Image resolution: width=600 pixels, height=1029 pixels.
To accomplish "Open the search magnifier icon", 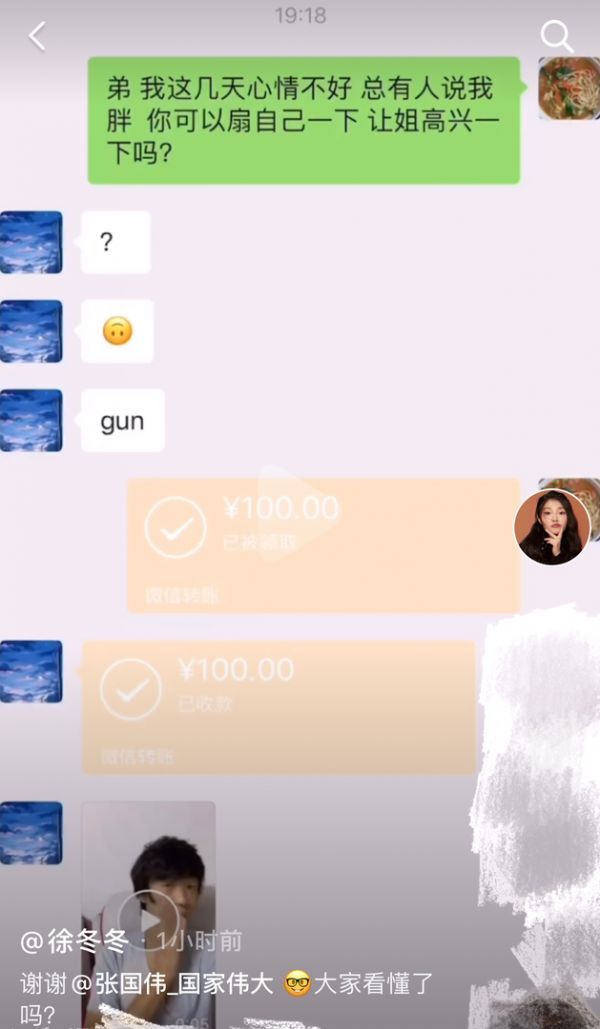I will pyautogui.click(x=556, y=37).
